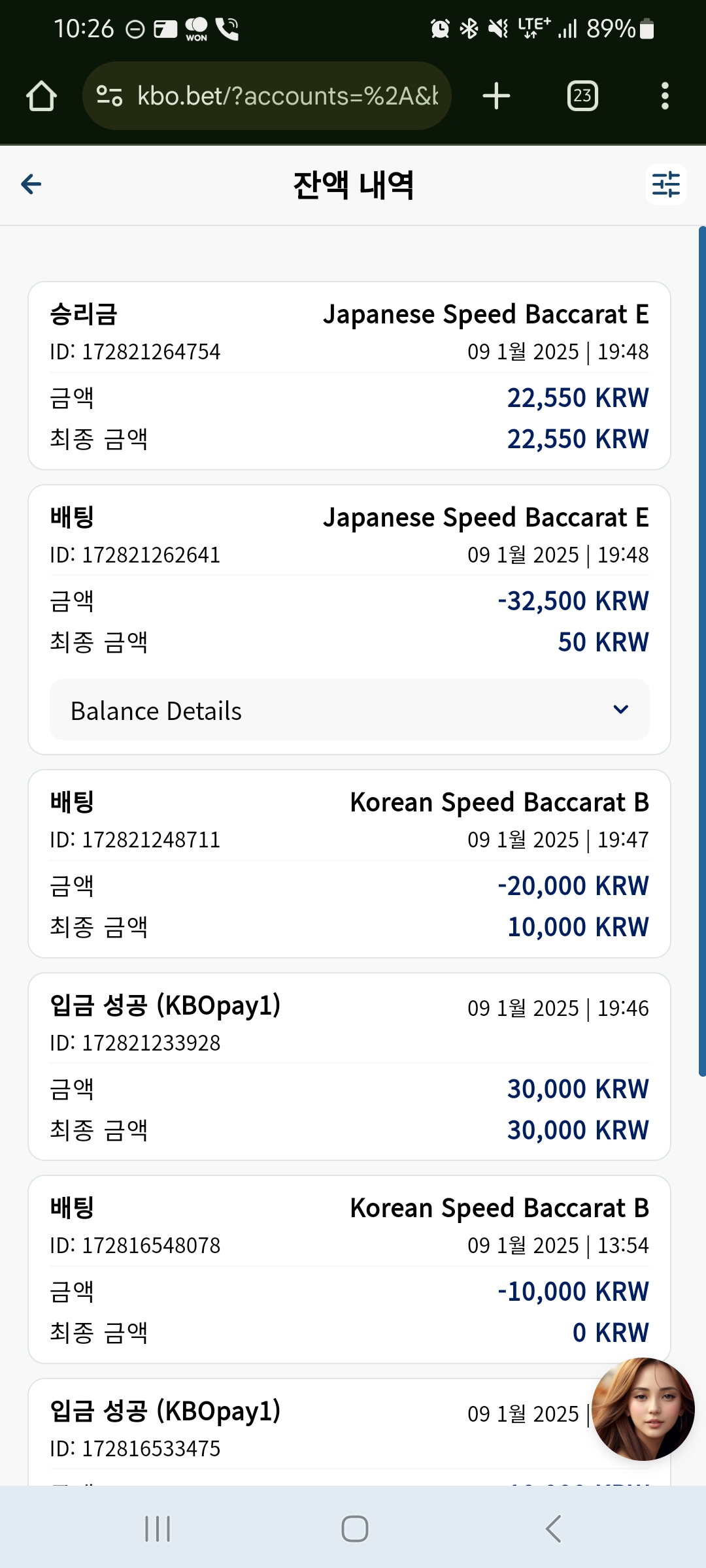Open a new browser tab
This screenshot has width=706, height=1568.
496,96
